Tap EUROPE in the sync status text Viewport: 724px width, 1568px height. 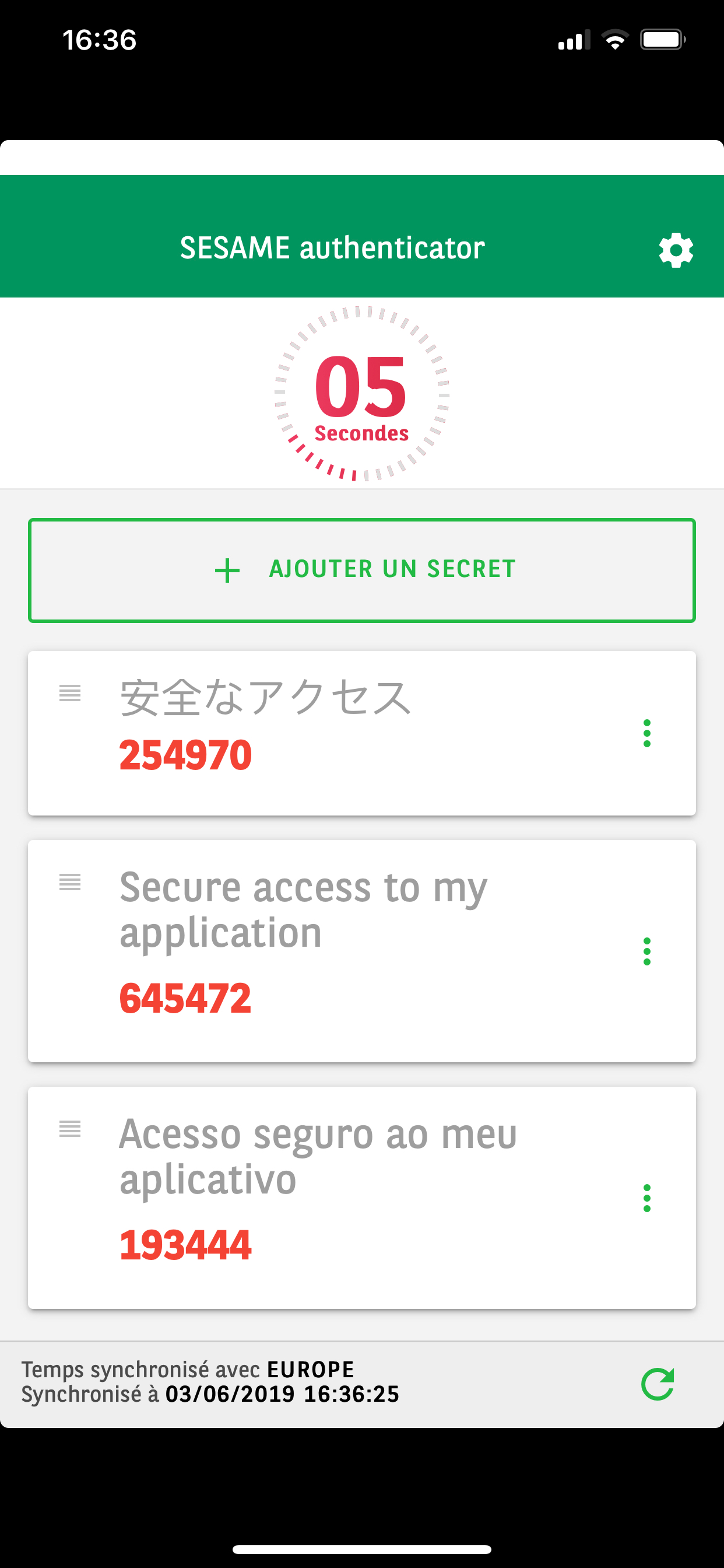click(310, 1369)
